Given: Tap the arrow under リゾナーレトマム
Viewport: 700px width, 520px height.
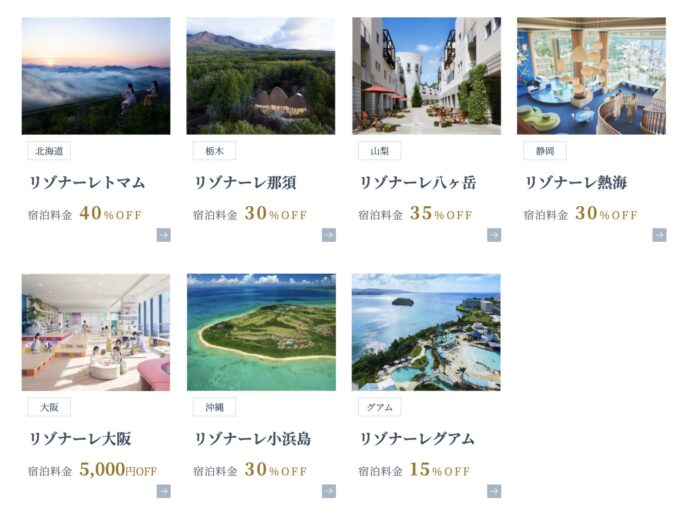Looking at the screenshot, I should pyautogui.click(x=164, y=235).
